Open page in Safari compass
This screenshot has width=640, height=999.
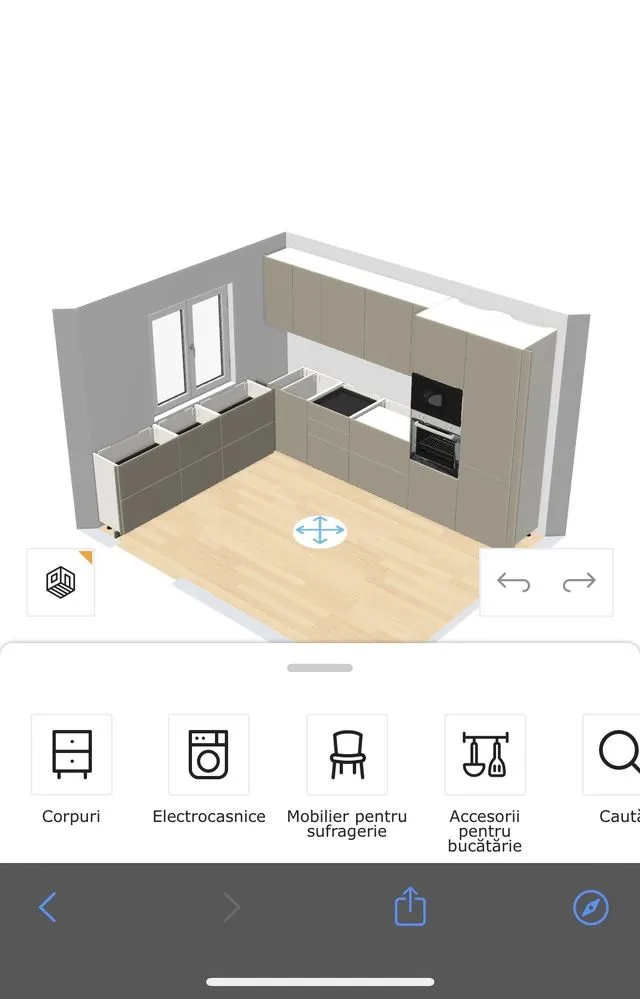pyautogui.click(x=591, y=908)
